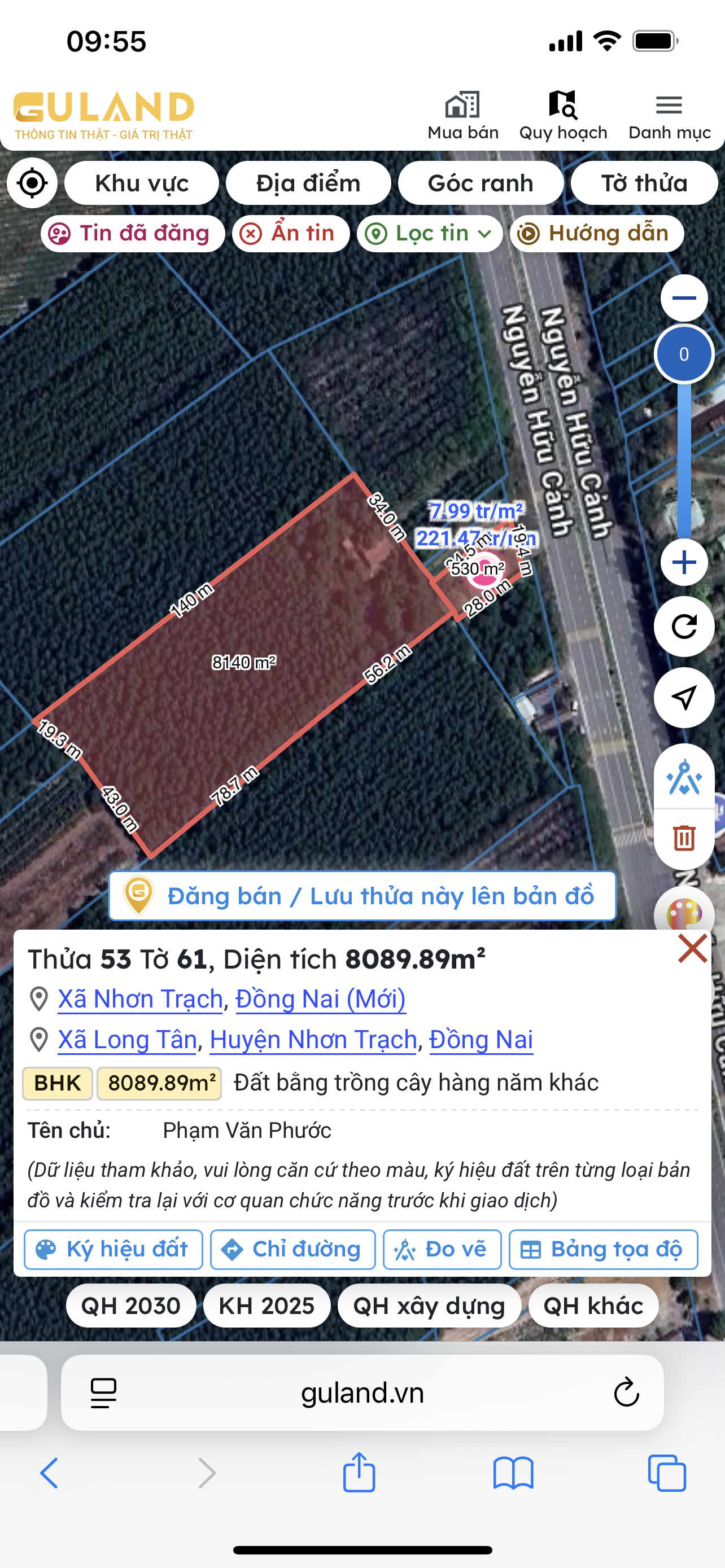Open the Quy hoạch planning map
725x1568 pixels.
point(563,116)
